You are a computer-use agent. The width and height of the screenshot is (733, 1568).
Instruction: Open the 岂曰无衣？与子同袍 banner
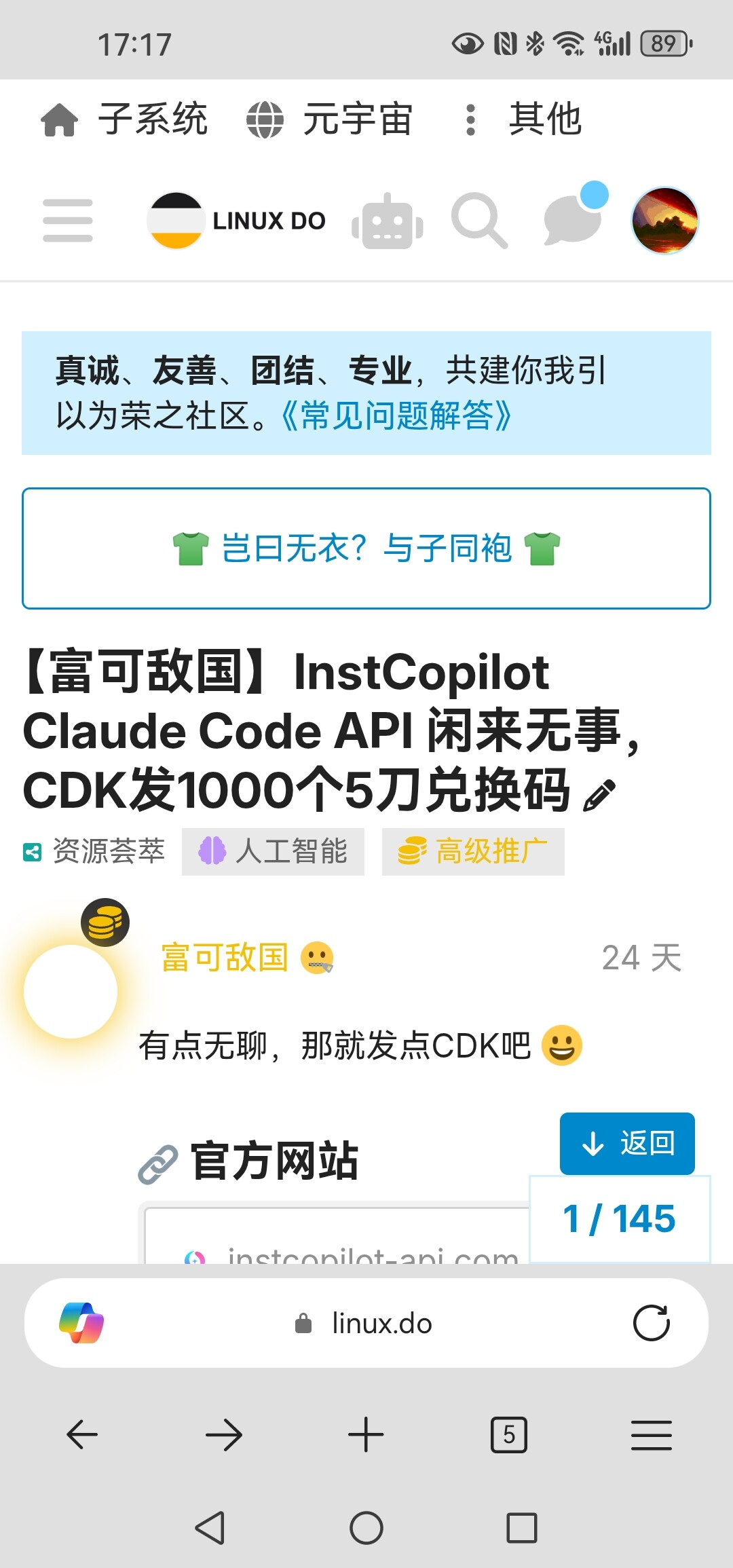click(x=366, y=548)
